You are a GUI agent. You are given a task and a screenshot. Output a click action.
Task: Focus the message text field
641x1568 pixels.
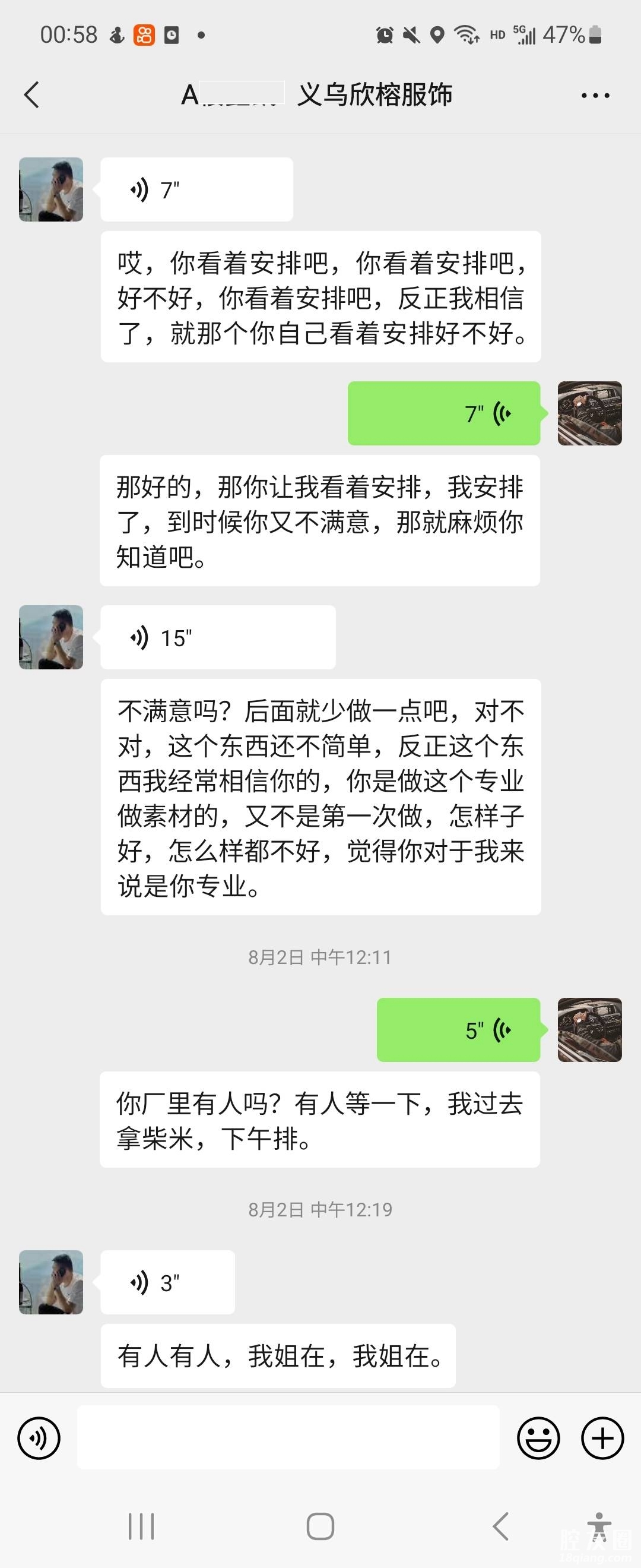[288, 1438]
